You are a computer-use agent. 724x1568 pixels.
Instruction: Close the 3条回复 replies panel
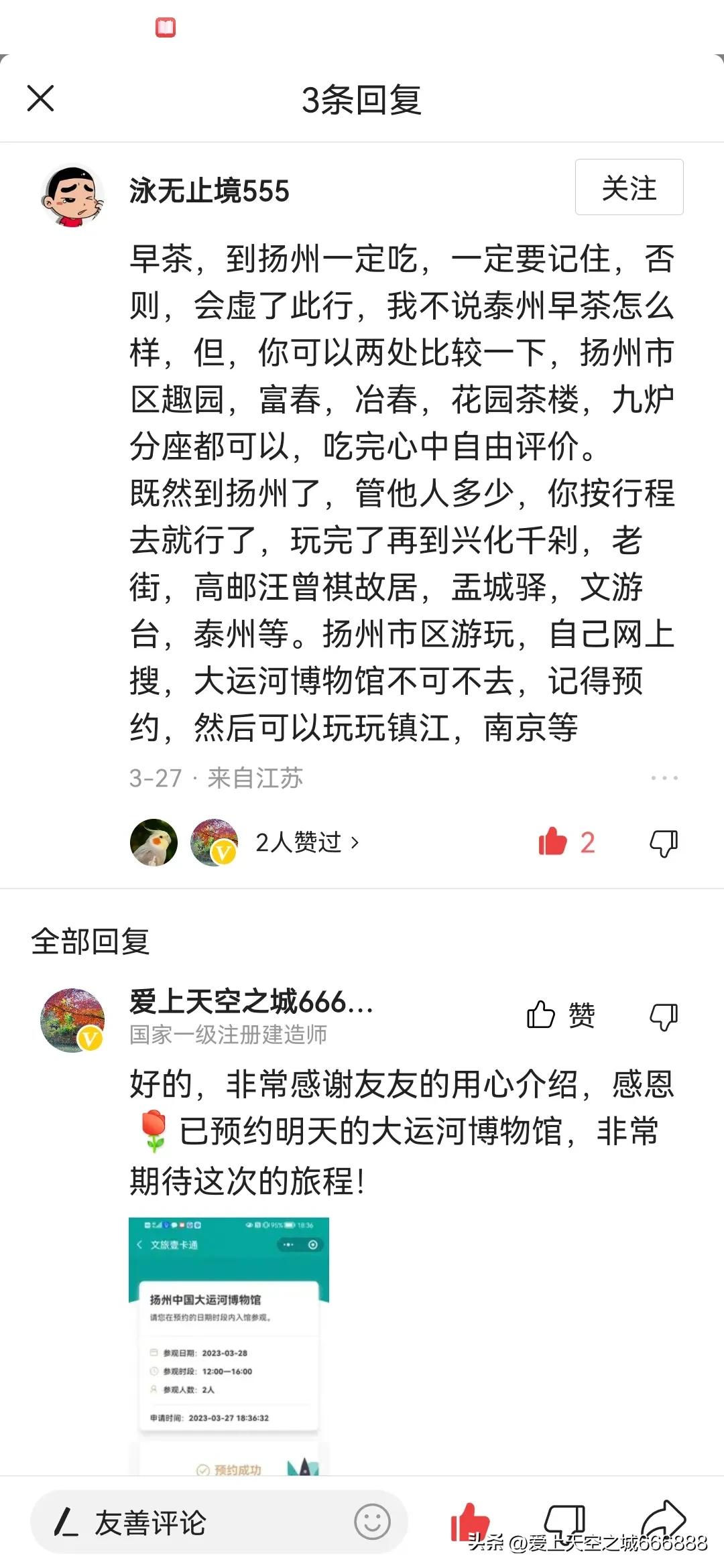(40, 99)
